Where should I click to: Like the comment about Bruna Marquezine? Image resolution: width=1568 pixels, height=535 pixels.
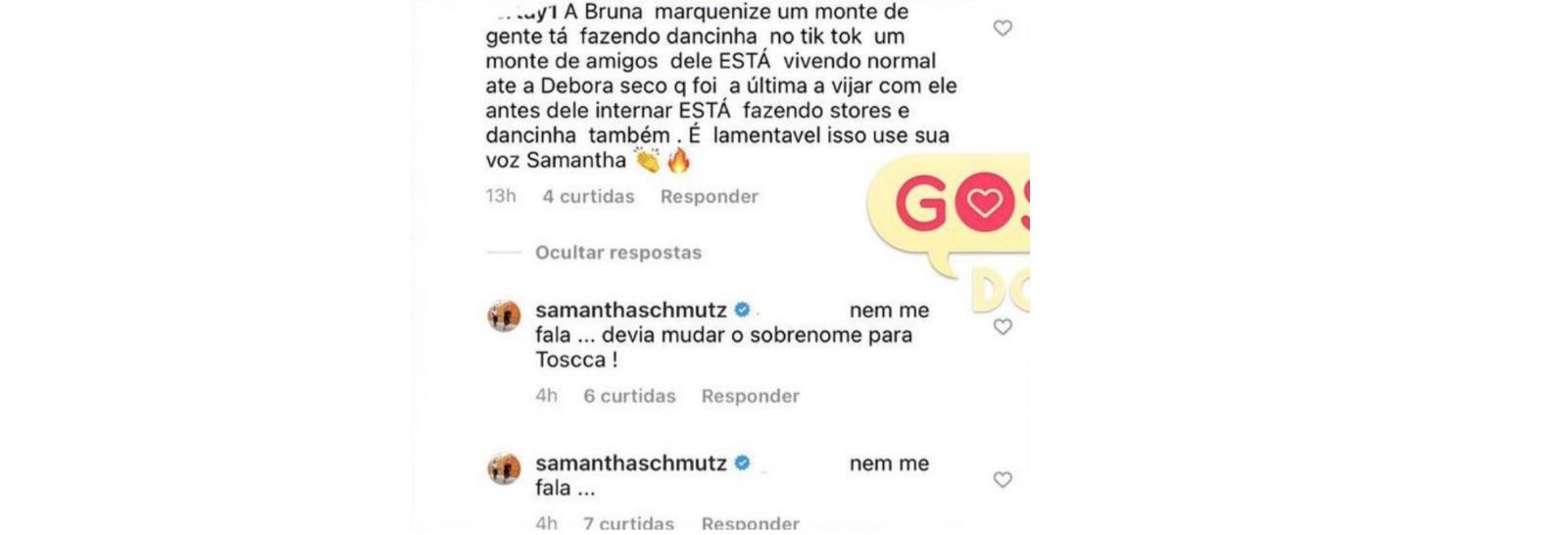pos(1002,28)
